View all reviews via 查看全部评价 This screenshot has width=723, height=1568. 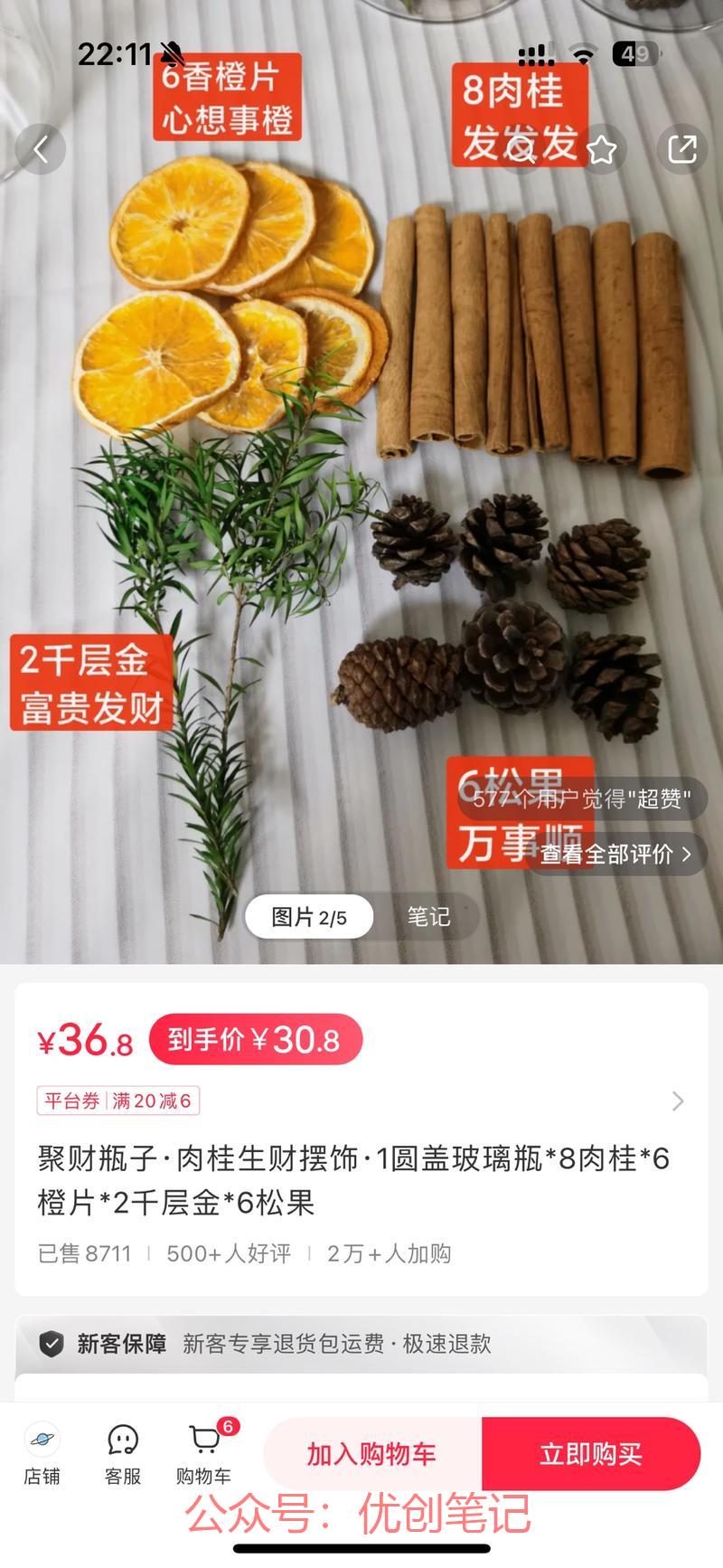[615, 854]
